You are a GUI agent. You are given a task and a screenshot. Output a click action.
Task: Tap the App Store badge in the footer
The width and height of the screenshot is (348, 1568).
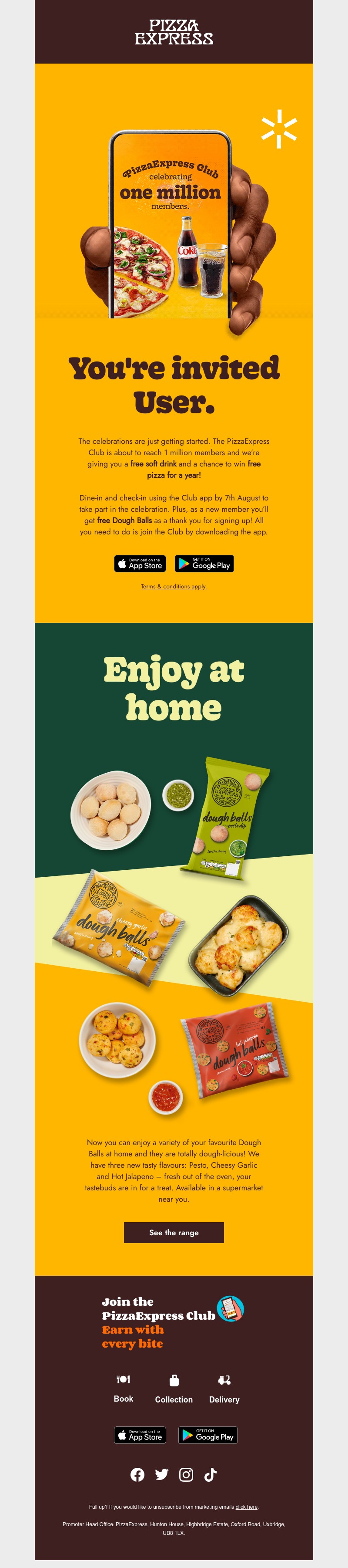(x=140, y=1435)
